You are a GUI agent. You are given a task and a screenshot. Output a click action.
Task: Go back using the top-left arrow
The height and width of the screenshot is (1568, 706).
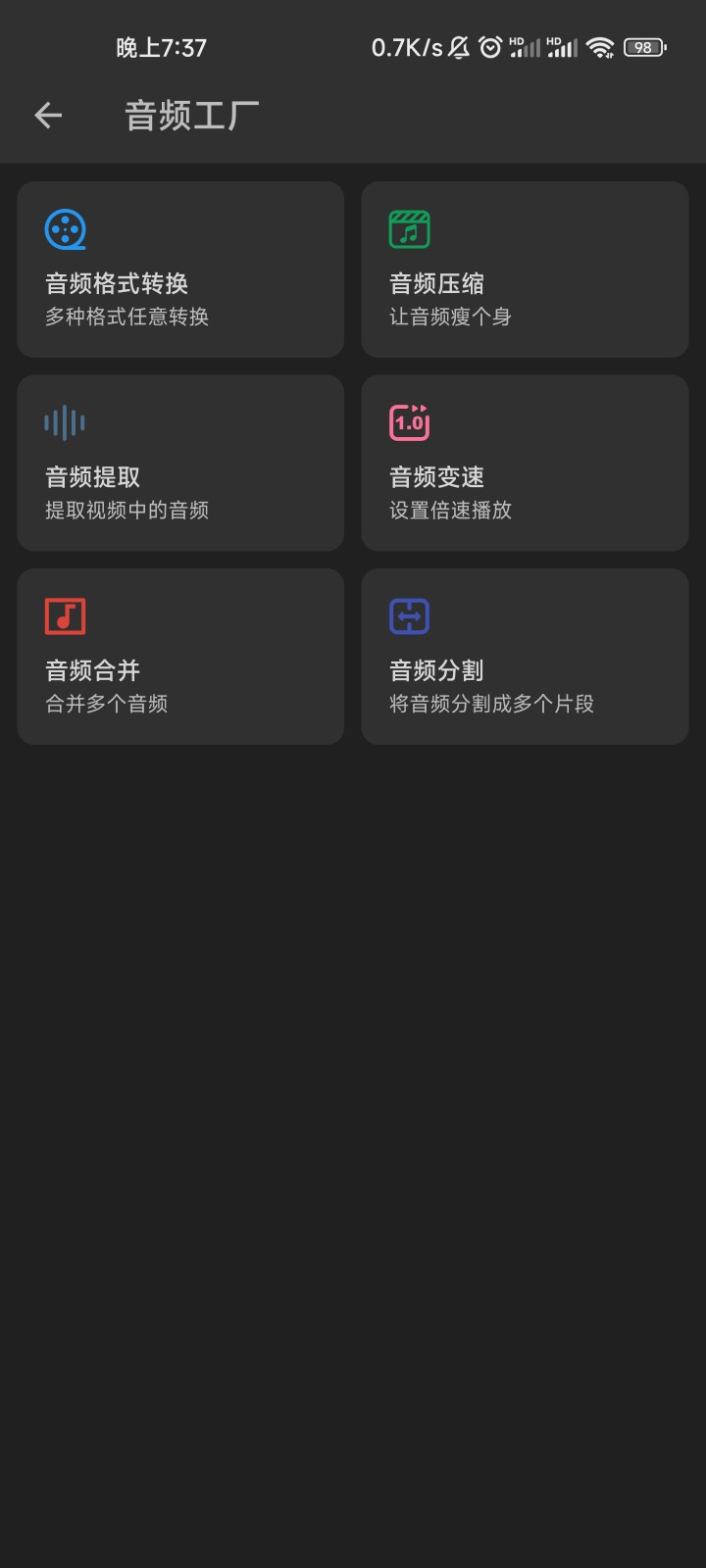pyautogui.click(x=48, y=116)
